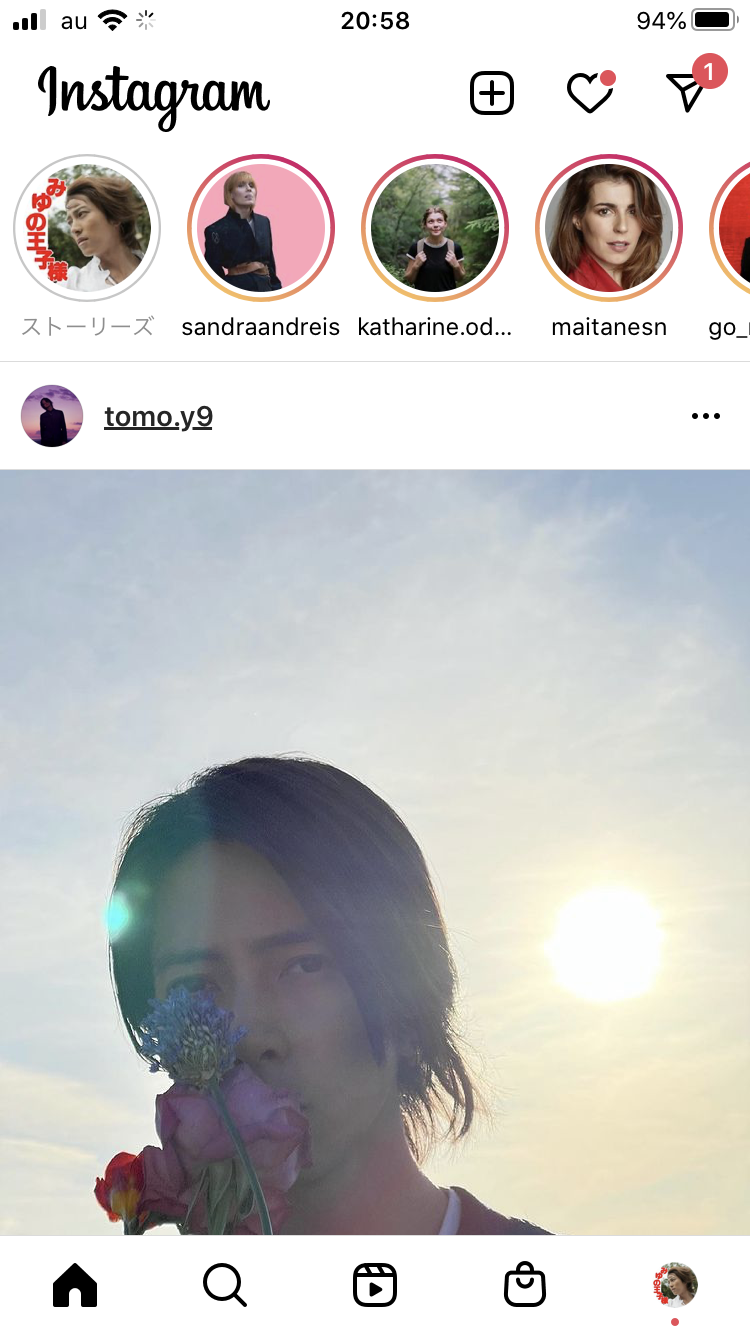Switch to the Reels tab
The width and height of the screenshot is (750, 1334).
(x=375, y=1284)
